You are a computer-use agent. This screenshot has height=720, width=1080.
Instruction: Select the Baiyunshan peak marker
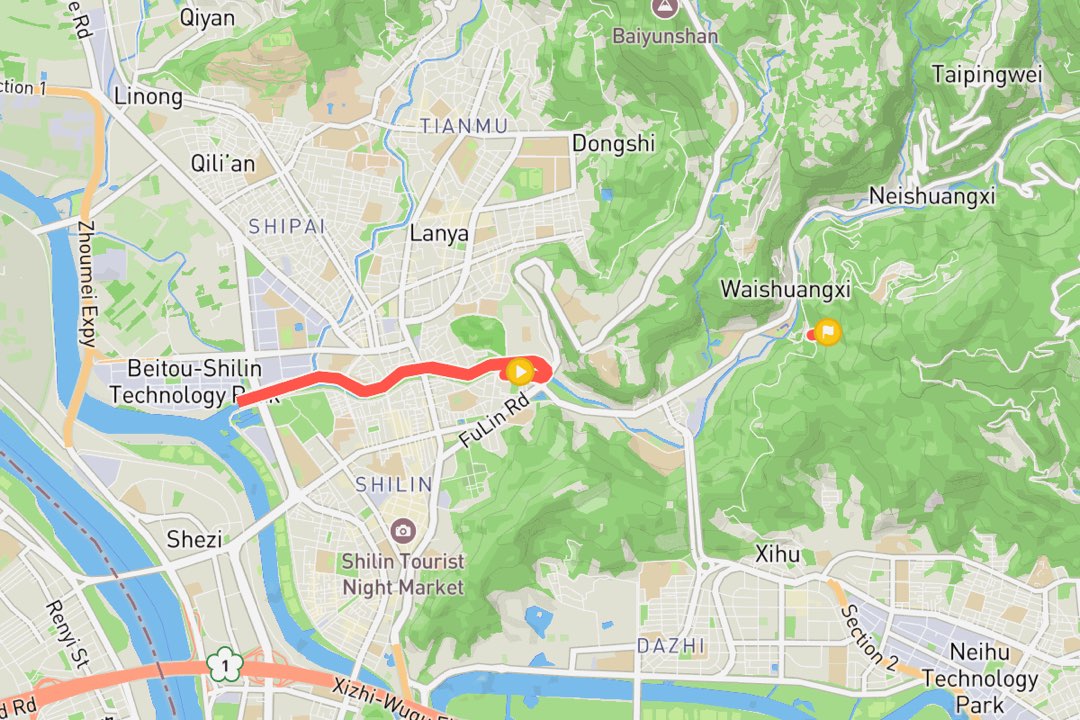coord(662,8)
